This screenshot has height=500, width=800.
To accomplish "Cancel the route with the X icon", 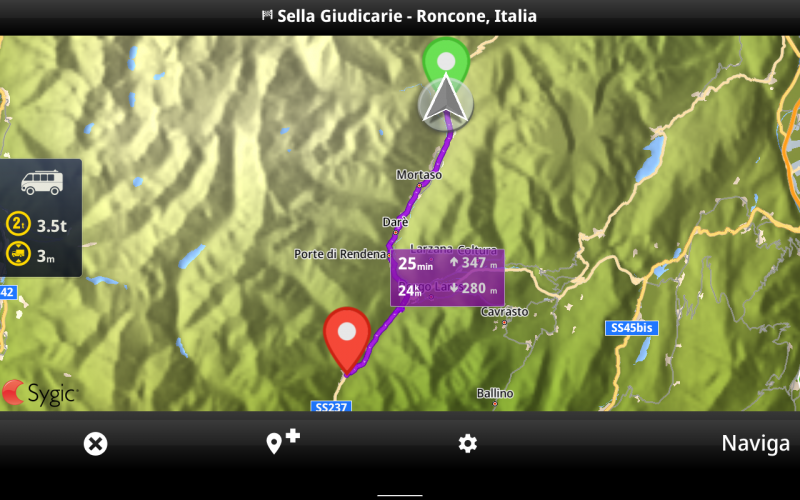I will (95, 444).
